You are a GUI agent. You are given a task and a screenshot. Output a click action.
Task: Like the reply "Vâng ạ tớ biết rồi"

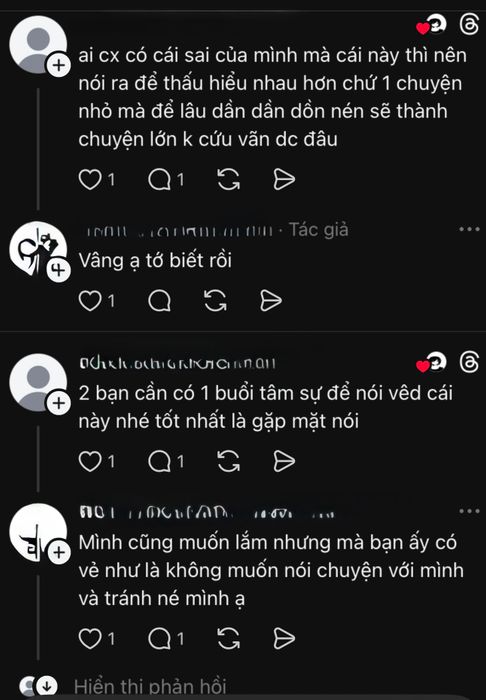pos(90,301)
